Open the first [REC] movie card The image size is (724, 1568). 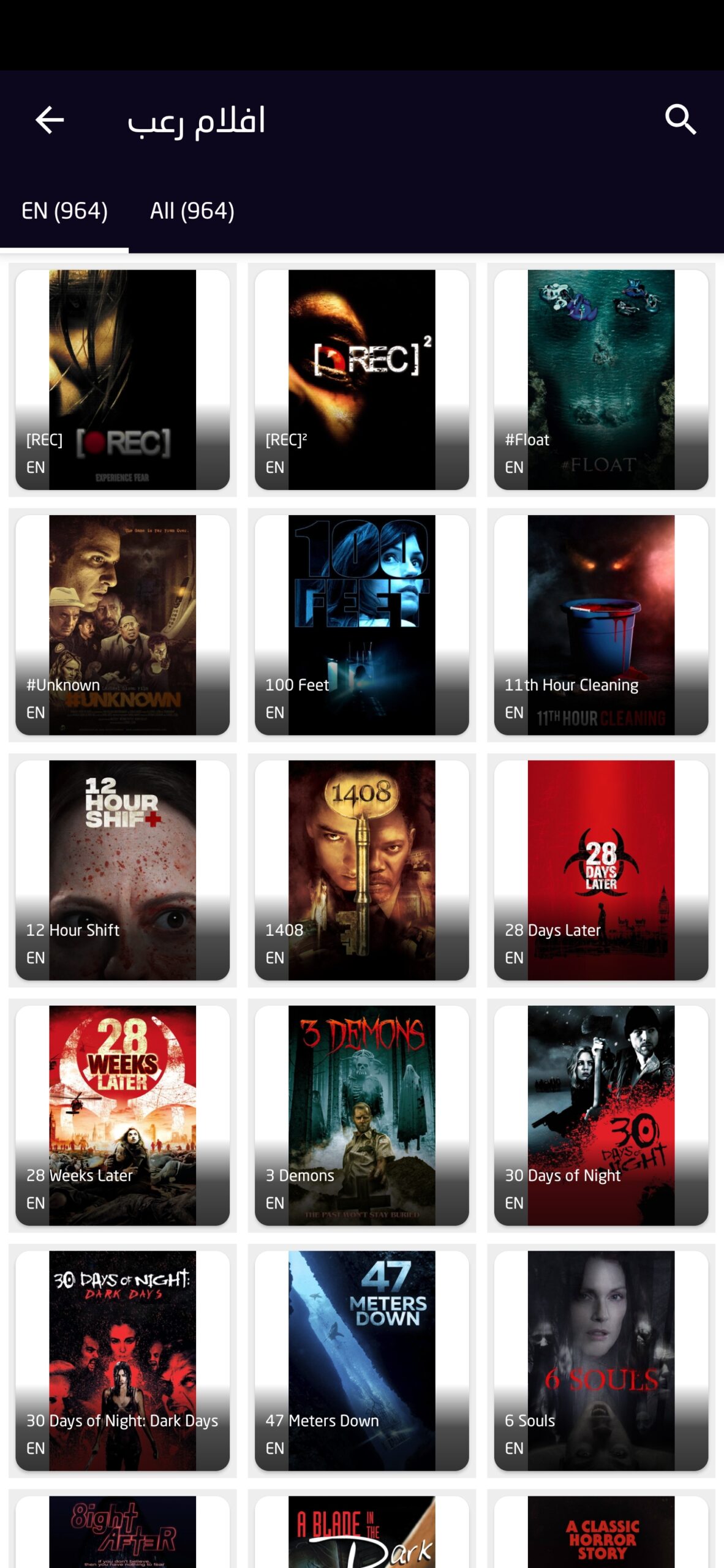[x=123, y=380]
